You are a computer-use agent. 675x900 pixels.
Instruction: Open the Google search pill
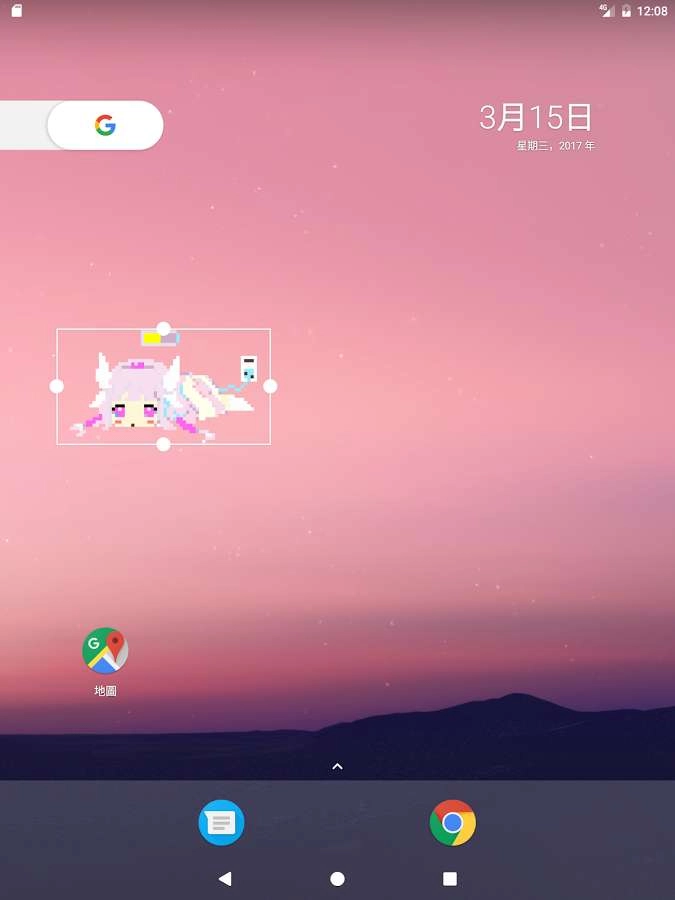105,125
